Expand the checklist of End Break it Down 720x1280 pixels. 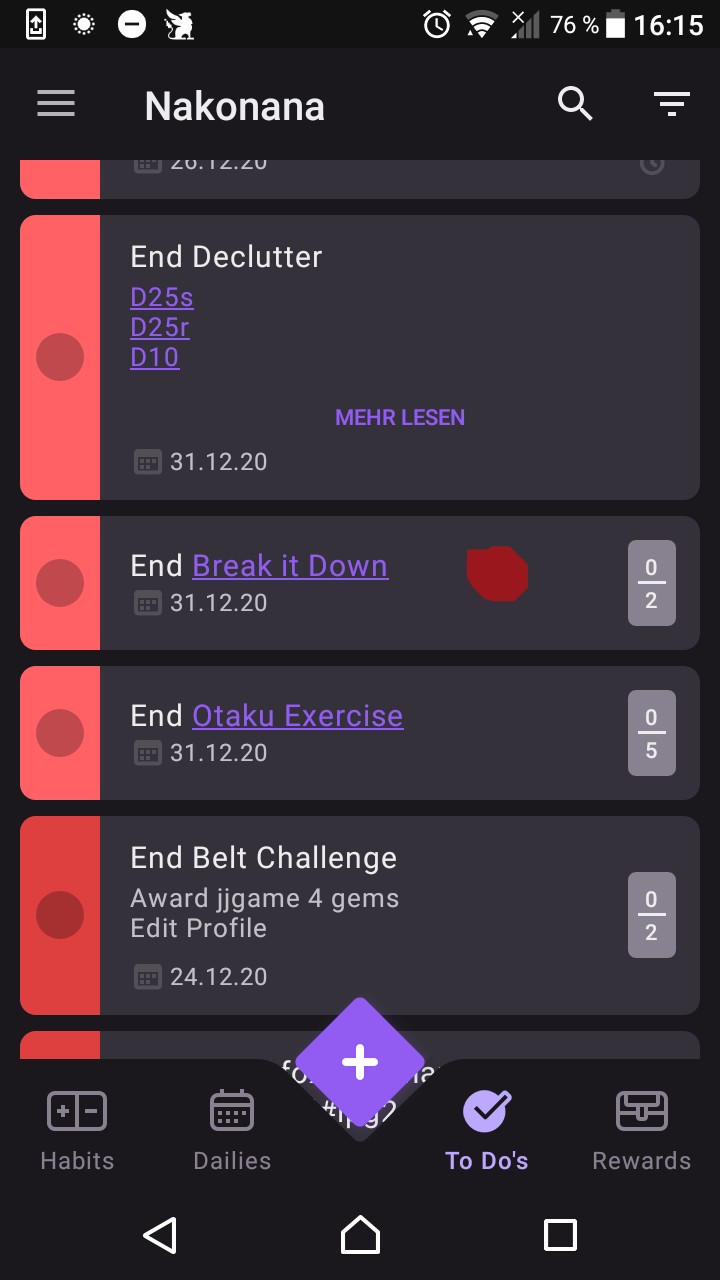tap(651, 583)
